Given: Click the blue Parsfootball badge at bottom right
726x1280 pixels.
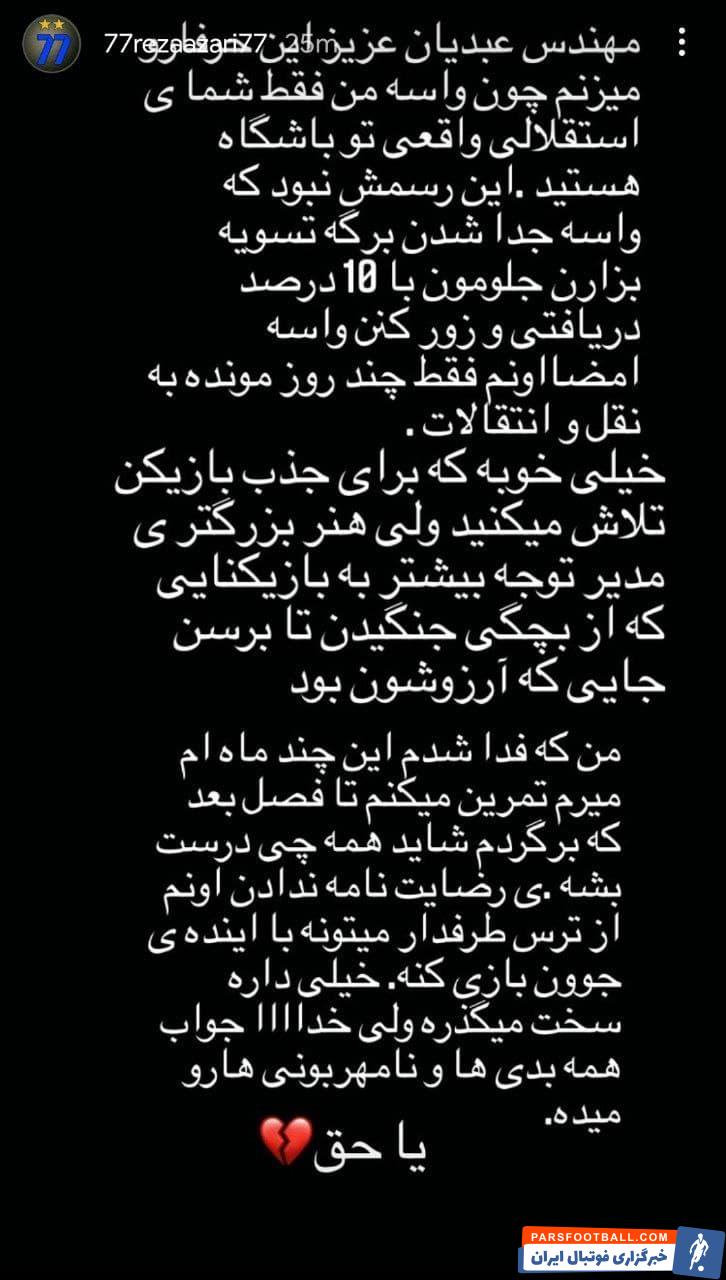Looking at the screenshot, I should click(x=700, y=1252).
